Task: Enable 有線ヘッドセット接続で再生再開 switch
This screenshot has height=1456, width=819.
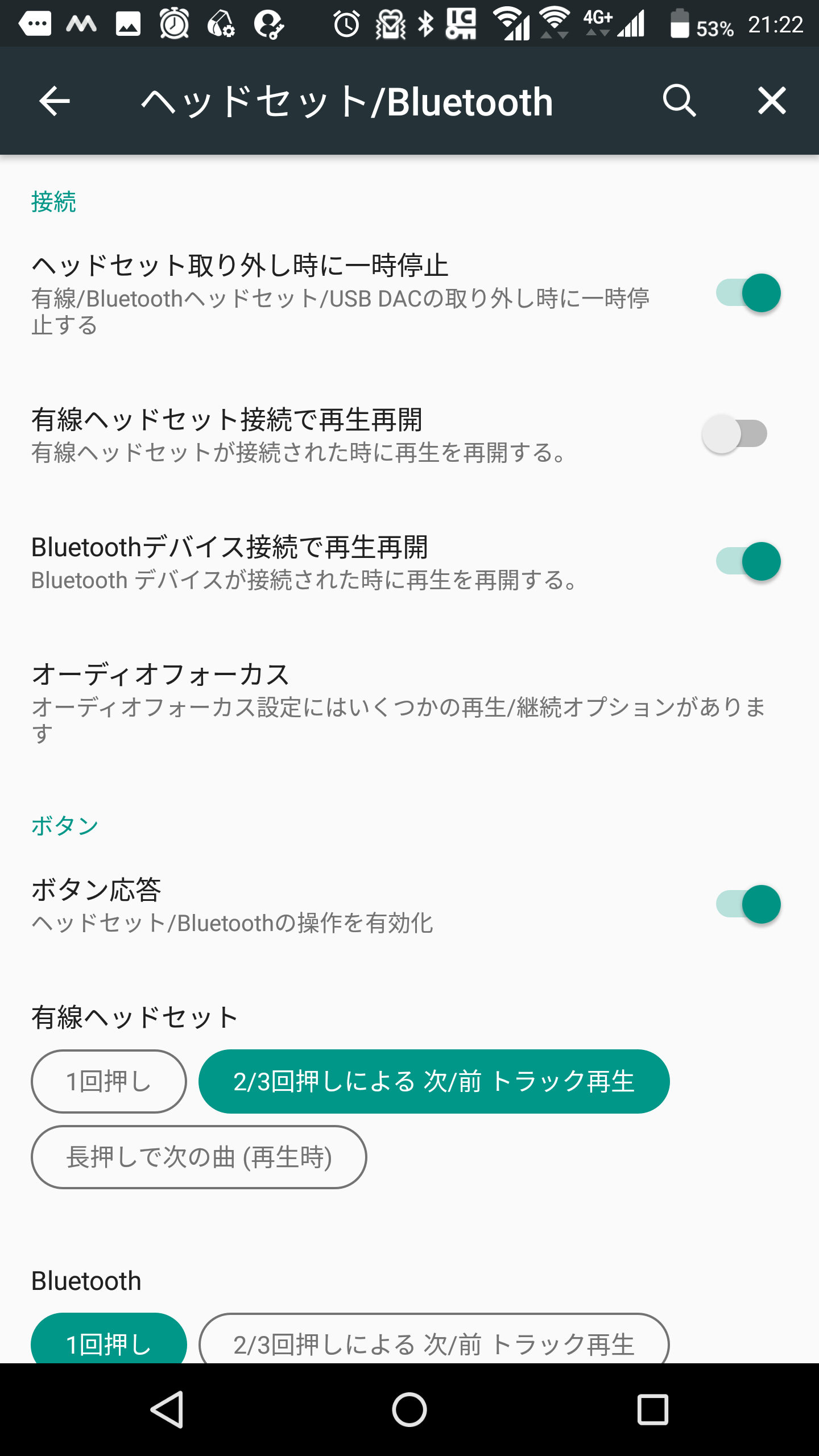Action: [x=734, y=434]
